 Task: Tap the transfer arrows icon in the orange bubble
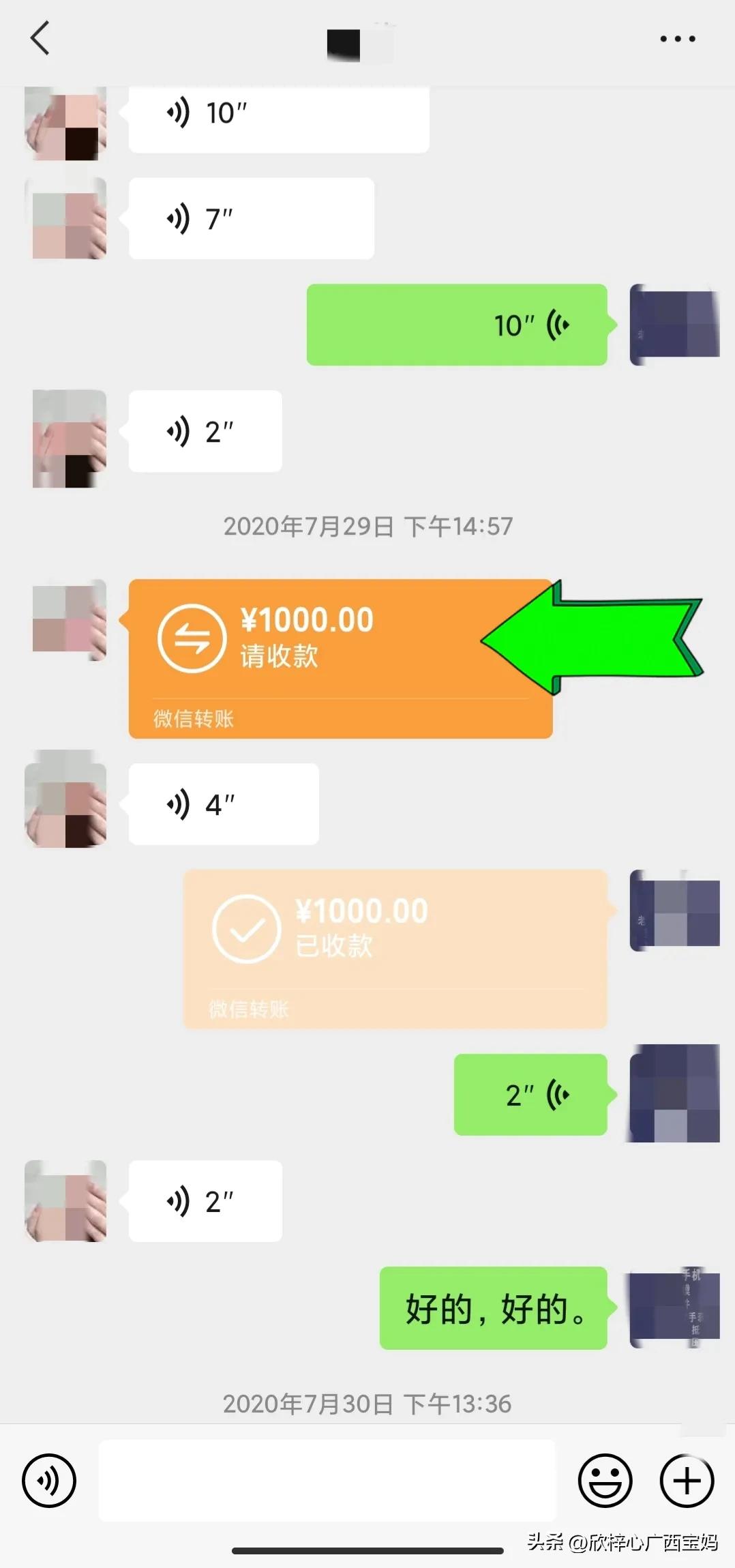pyautogui.click(x=193, y=636)
